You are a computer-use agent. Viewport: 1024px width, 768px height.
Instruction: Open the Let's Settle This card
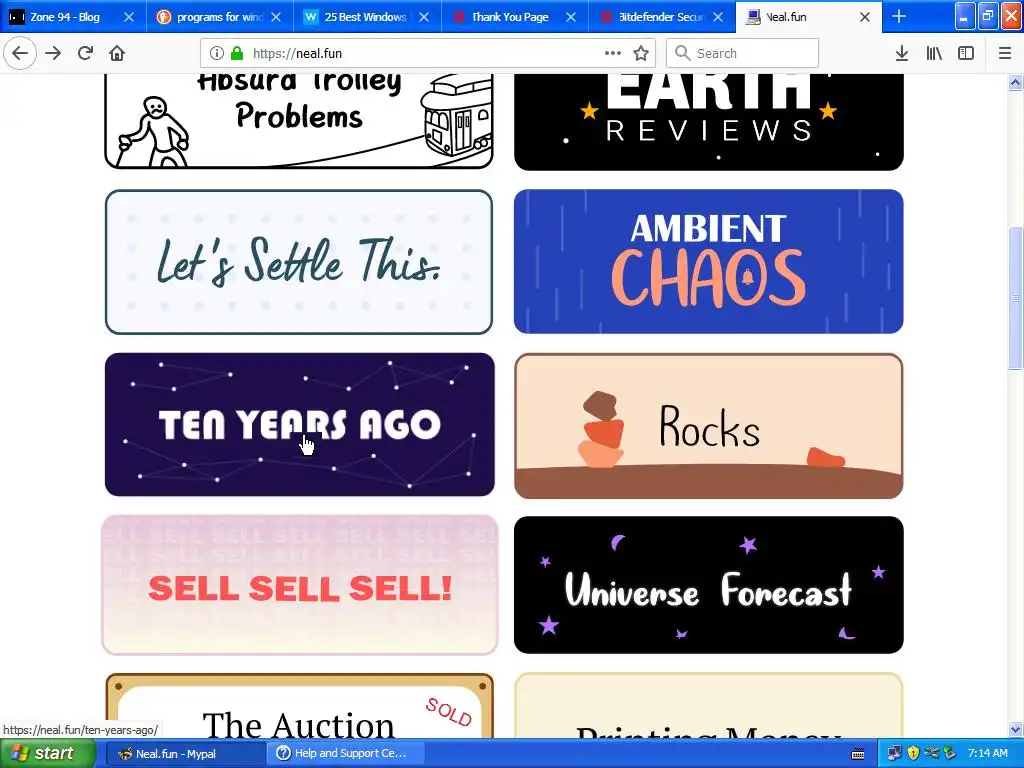[299, 262]
